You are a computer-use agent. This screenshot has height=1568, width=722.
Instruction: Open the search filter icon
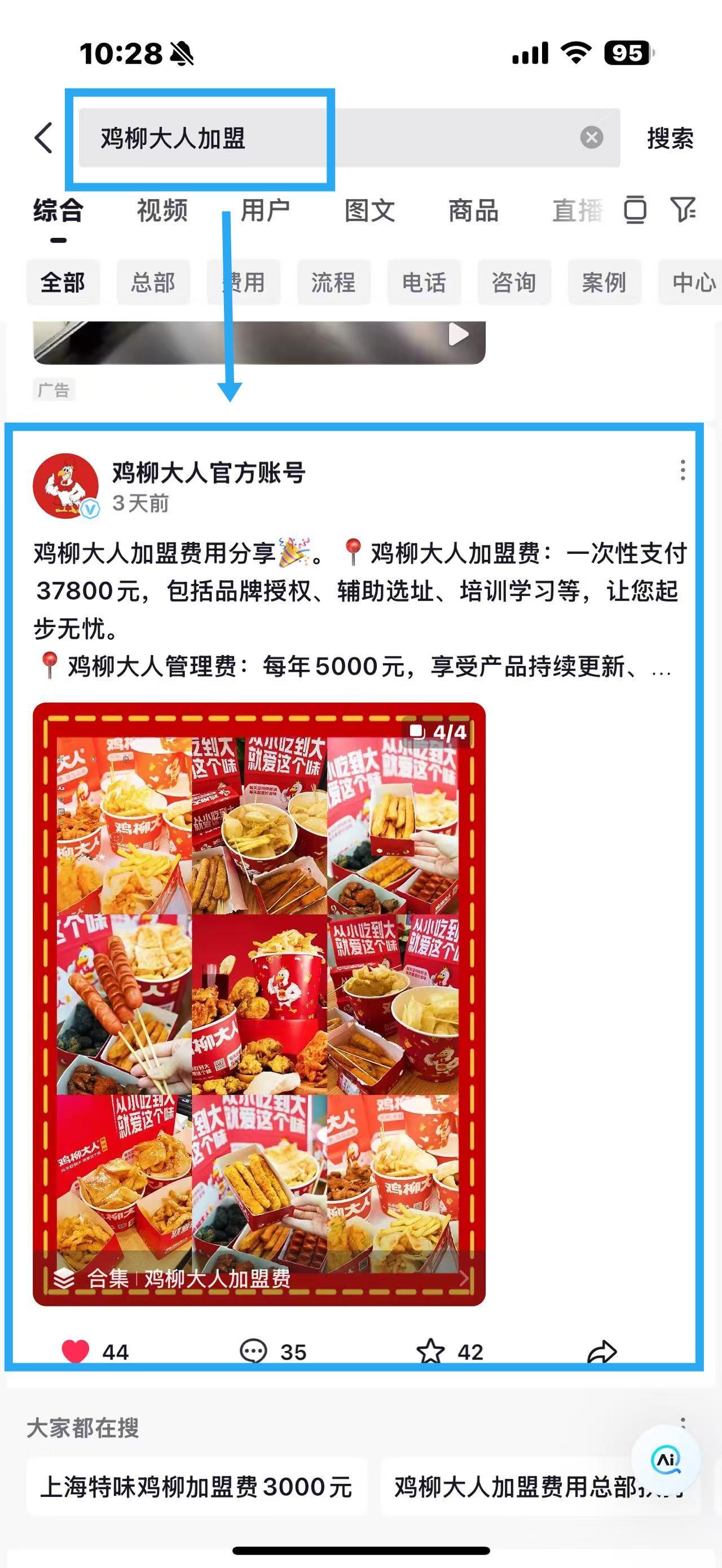pos(683,210)
